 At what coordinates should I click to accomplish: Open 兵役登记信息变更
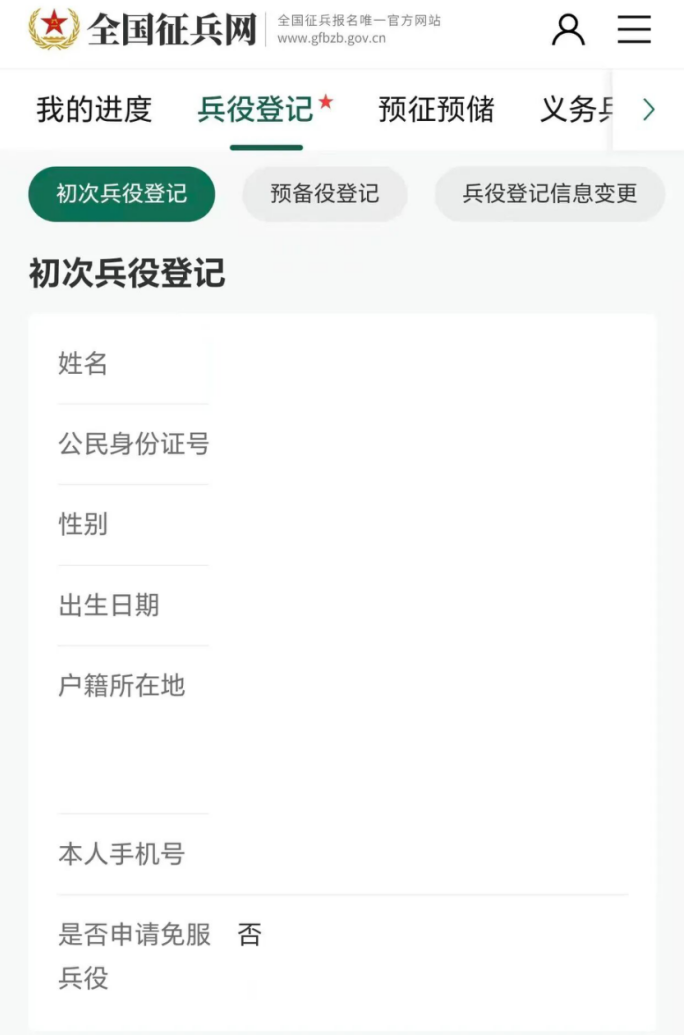point(549,194)
